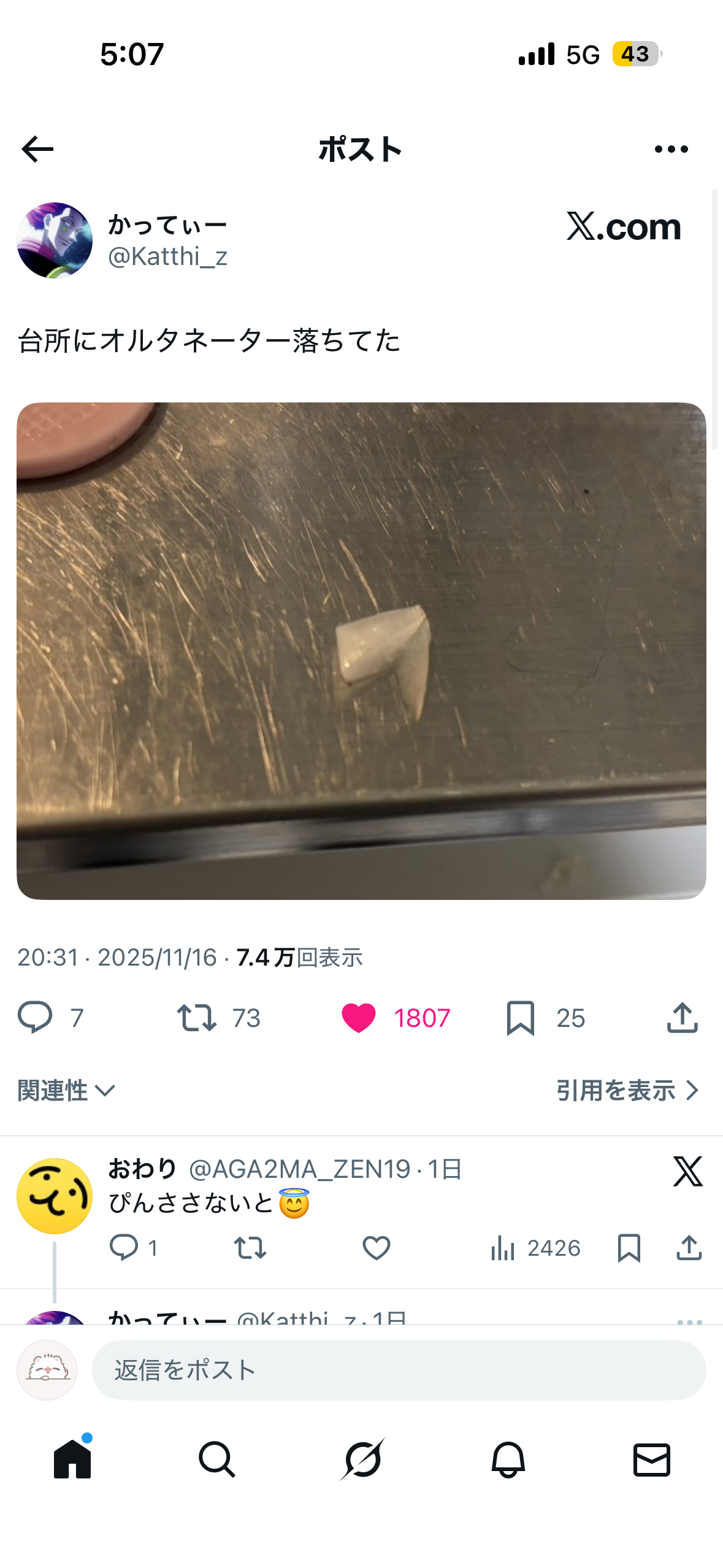The width and height of the screenshot is (723, 1568).
Task: Tap the 返信をポスト reply field
Action: [399, 1370]
